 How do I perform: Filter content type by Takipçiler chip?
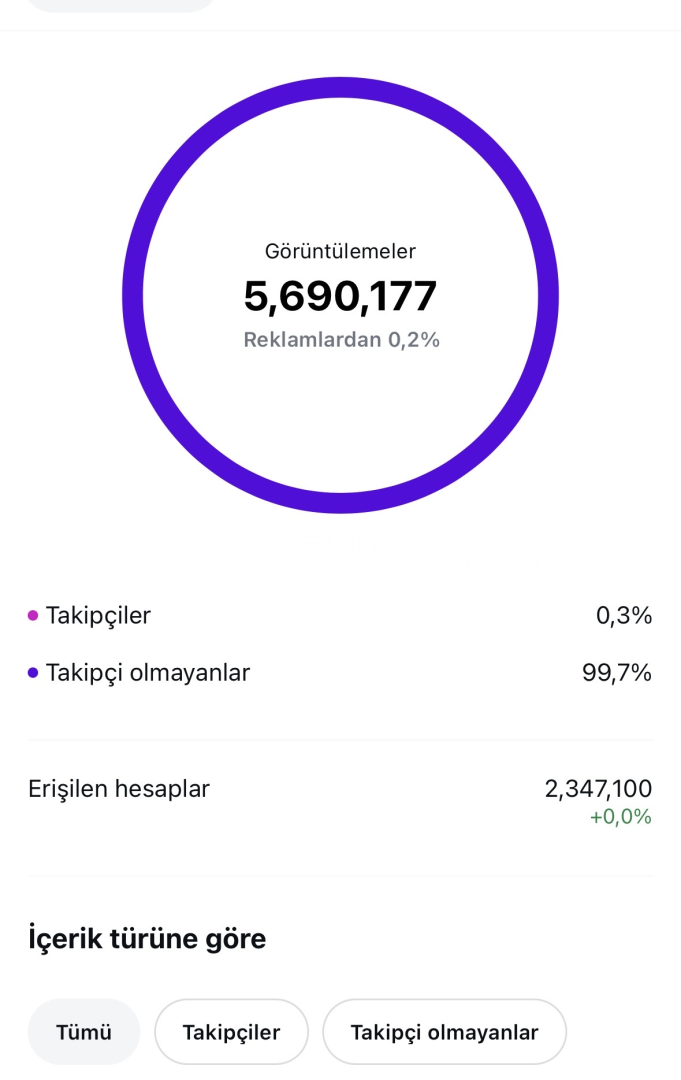coord(231,1032)
